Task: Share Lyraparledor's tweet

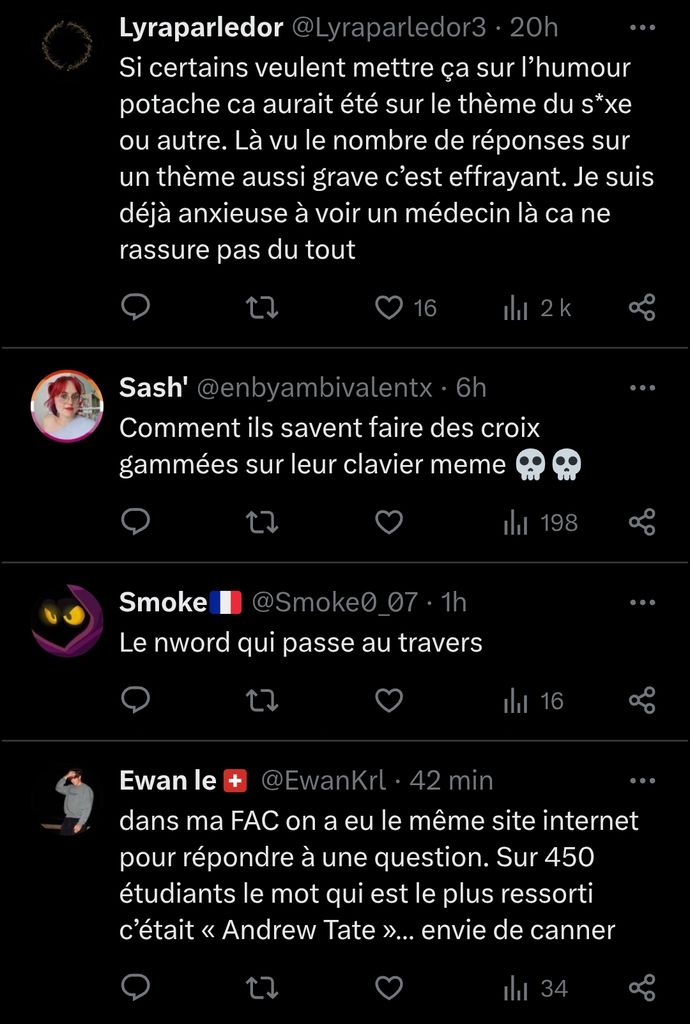Action: (x=642, y=308)
